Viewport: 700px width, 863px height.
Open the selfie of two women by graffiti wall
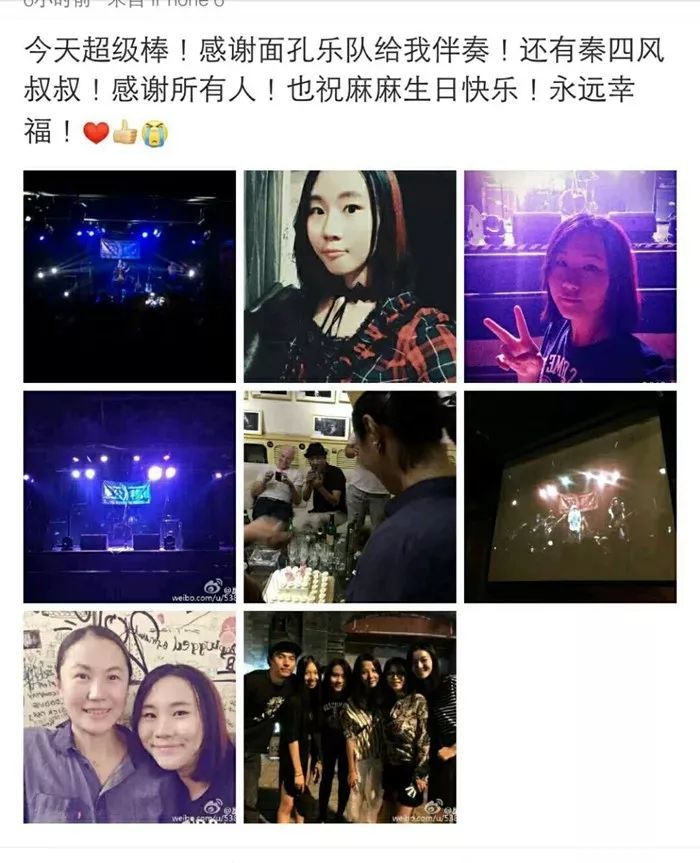[x=129, y=716]
